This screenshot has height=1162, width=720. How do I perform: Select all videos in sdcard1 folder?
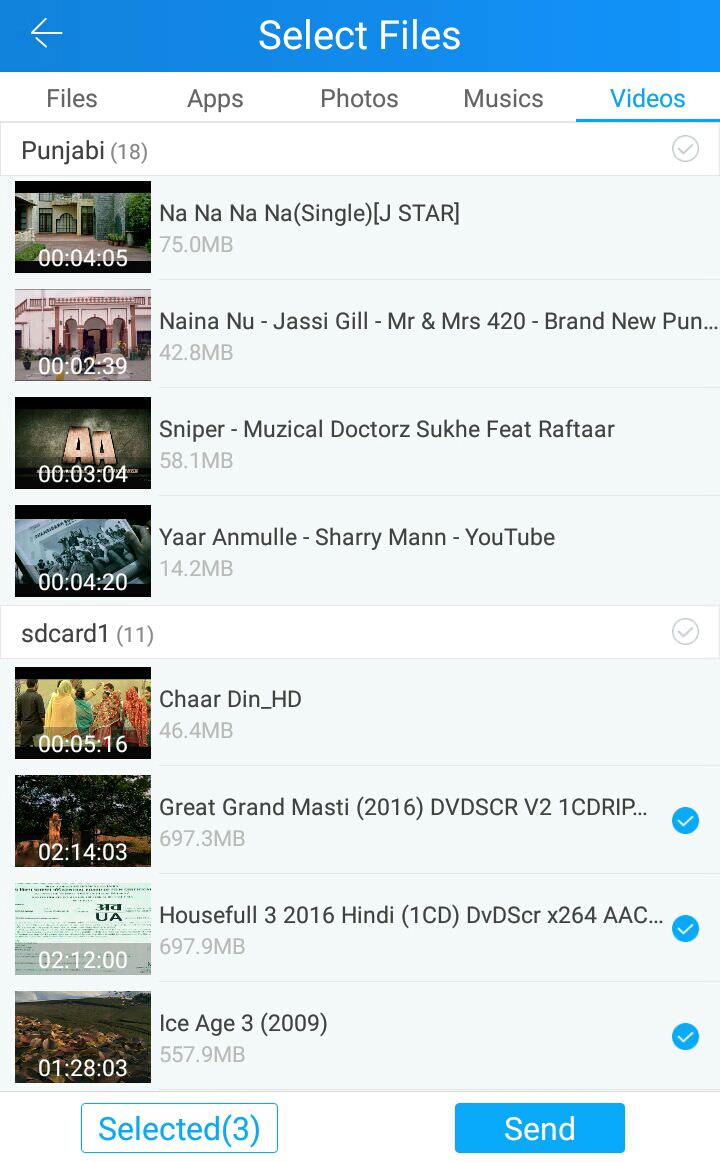coord(685,631)
